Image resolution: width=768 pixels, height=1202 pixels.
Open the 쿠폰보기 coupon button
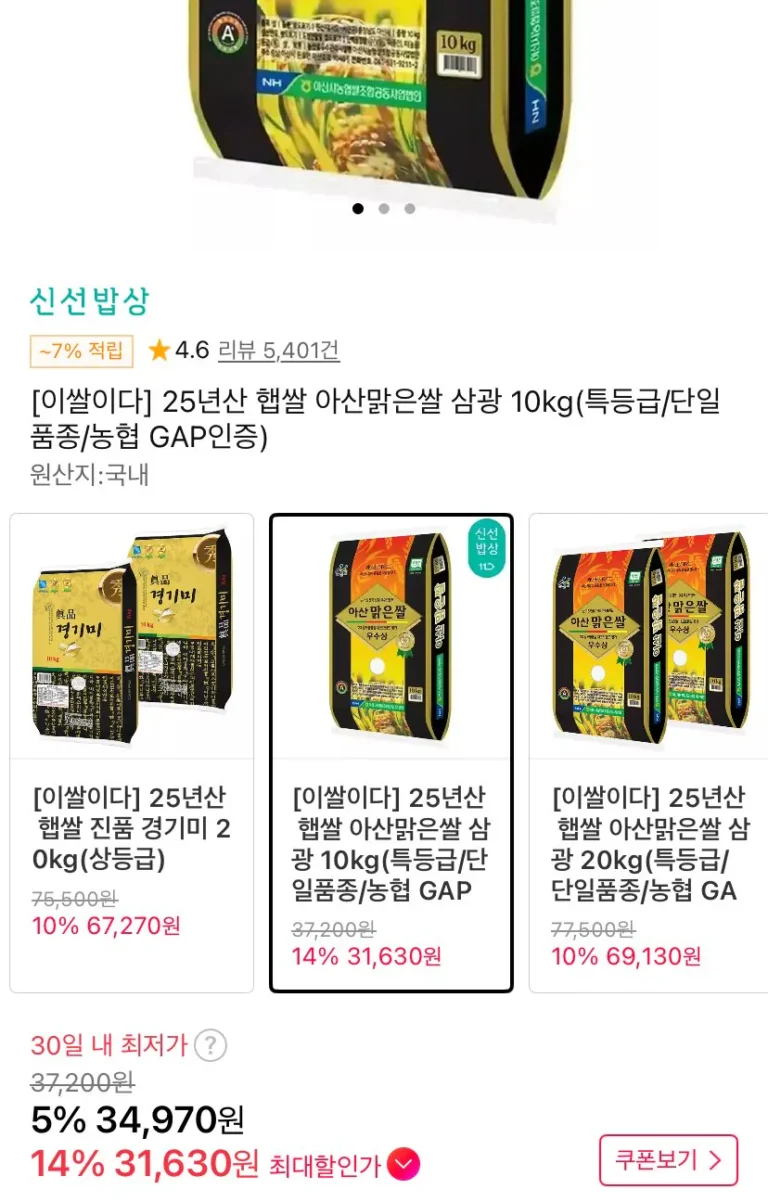668,1160
